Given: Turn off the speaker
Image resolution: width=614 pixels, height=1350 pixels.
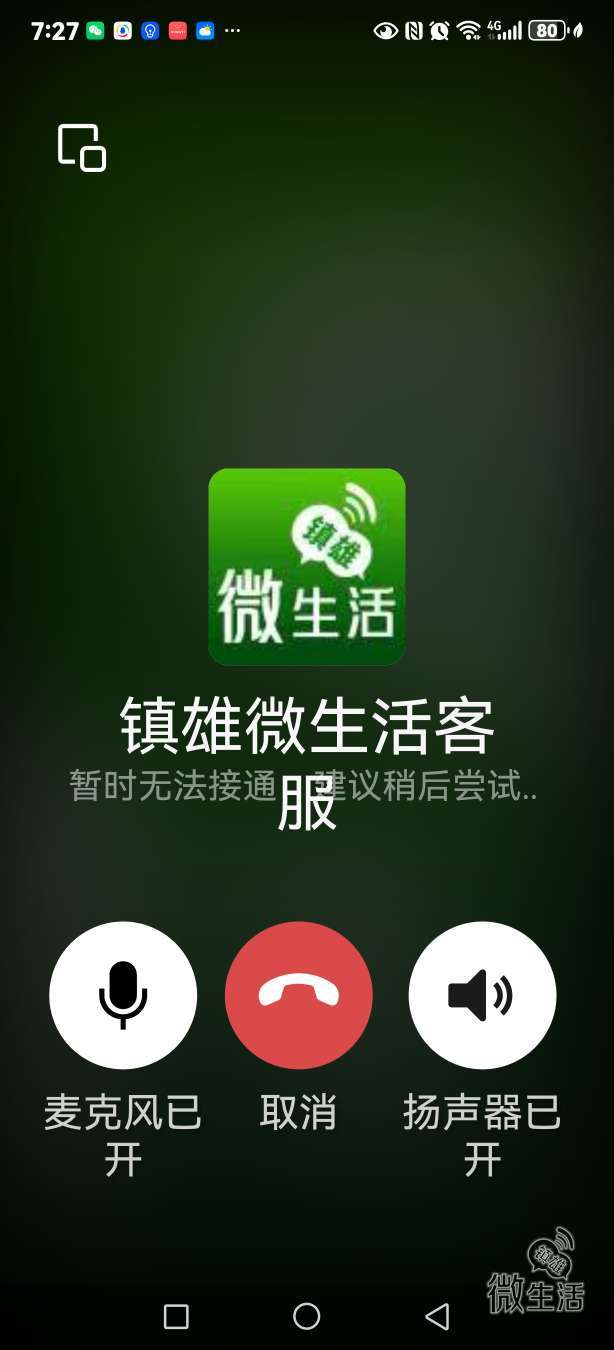Looking at the screenshot, I should (x=482, y=995).
